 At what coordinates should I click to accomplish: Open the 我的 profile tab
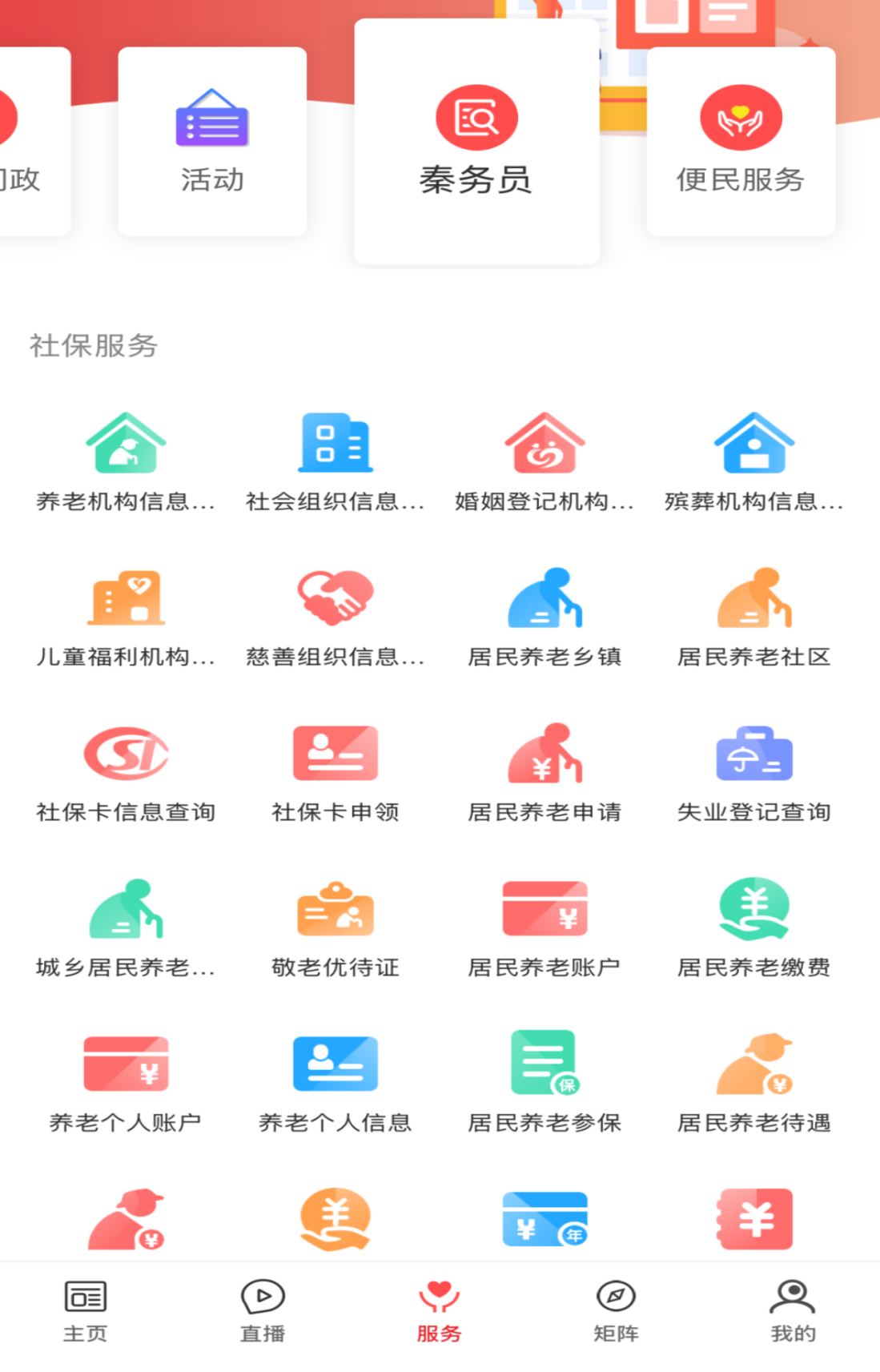pyautogui.click(x=793, y=1311)
